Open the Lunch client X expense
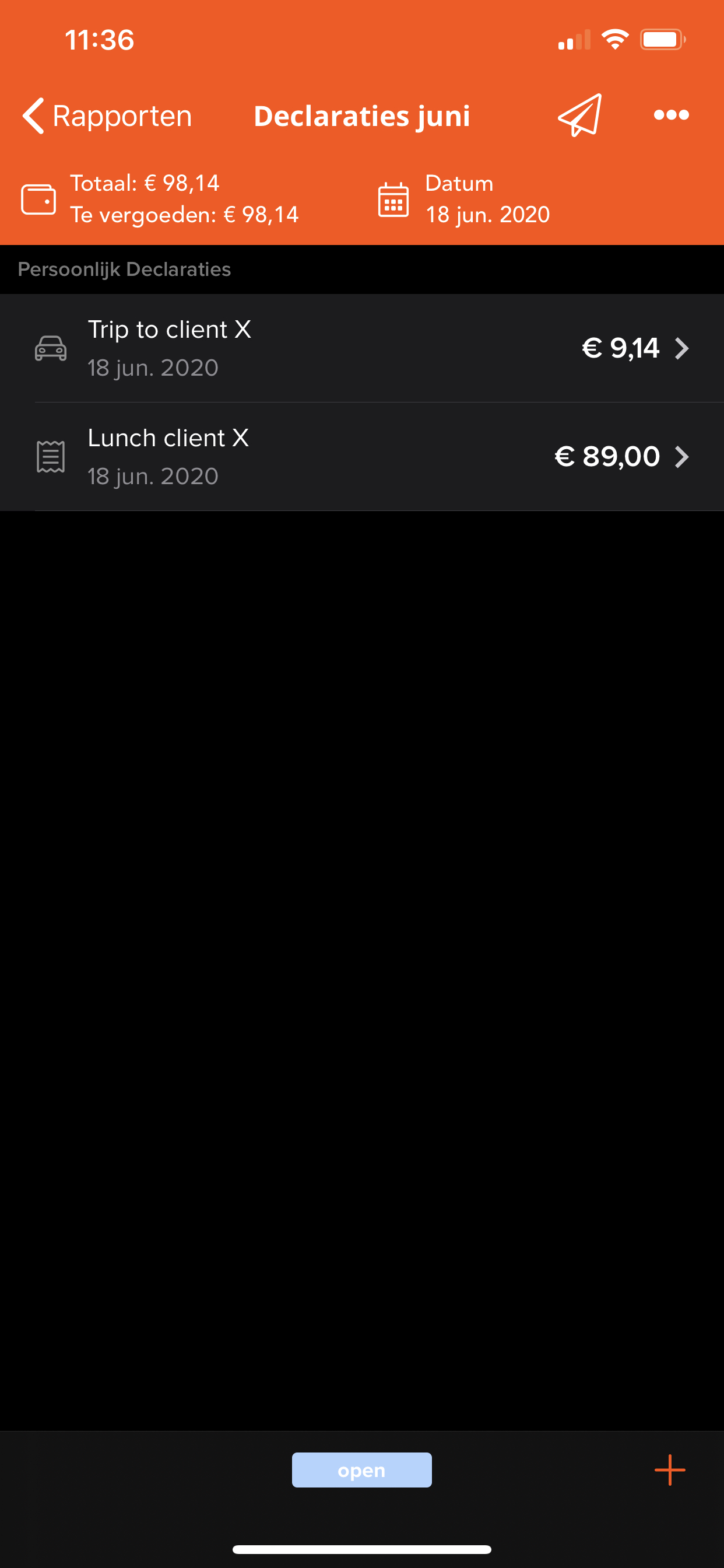The width and height of the screenshot is (724, 1568). tap(362, 457)
